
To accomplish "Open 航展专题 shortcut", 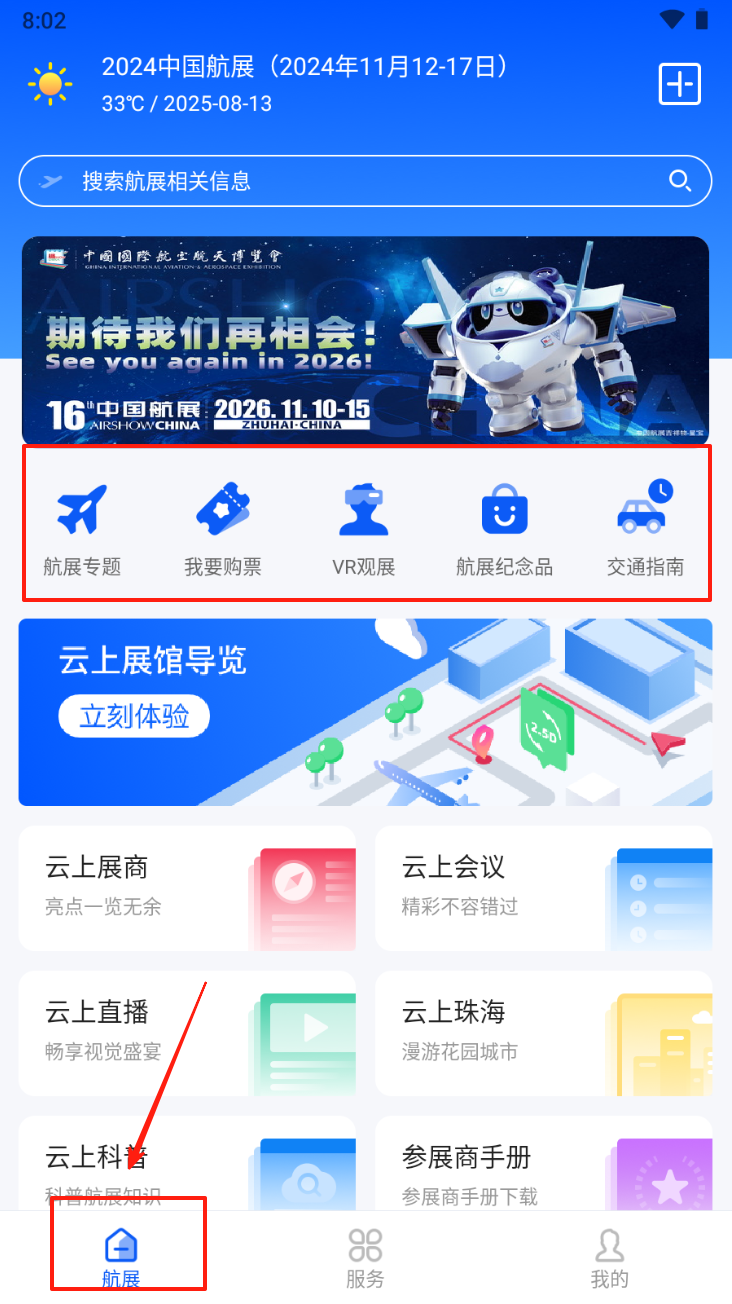I will (82, 530).
